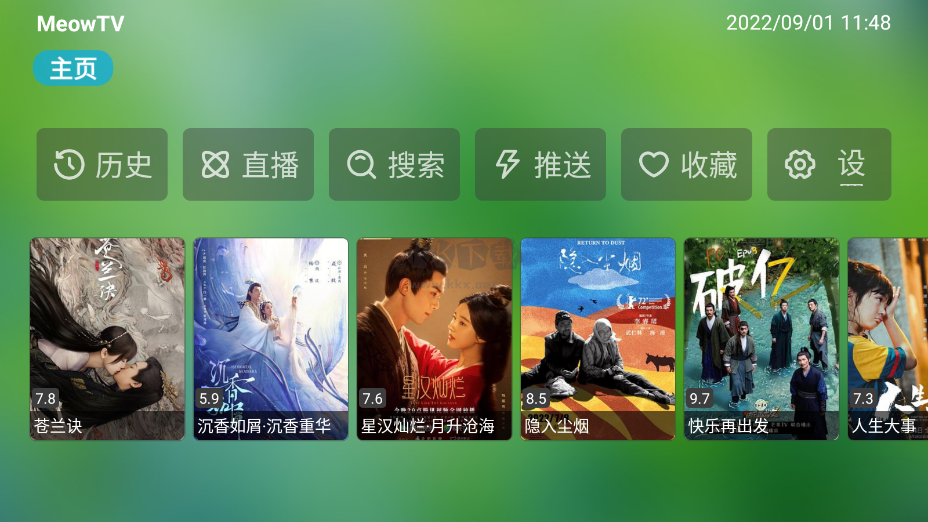928x522 pixels.
Task: Open the 隐入尘烟 movie card
Action: (598, 338)
